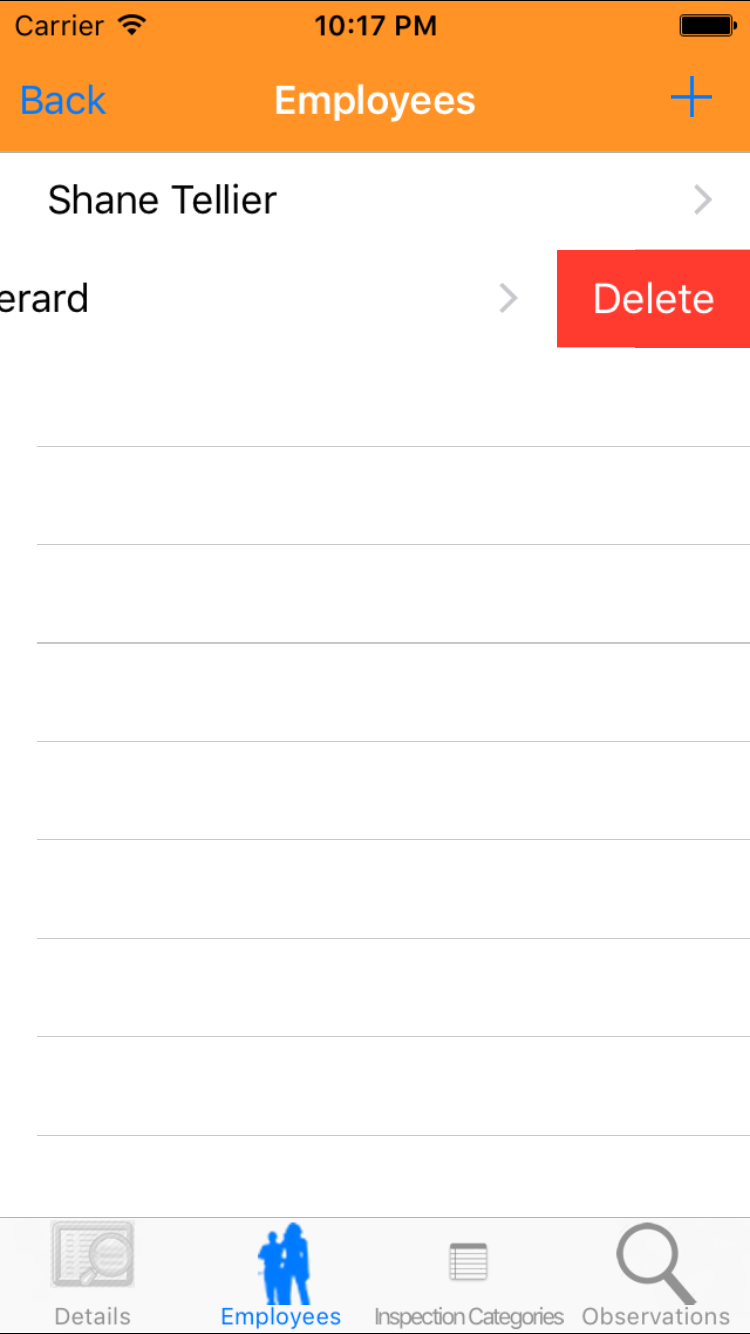Switch to the Details tab

click(x=92, y=1274)
